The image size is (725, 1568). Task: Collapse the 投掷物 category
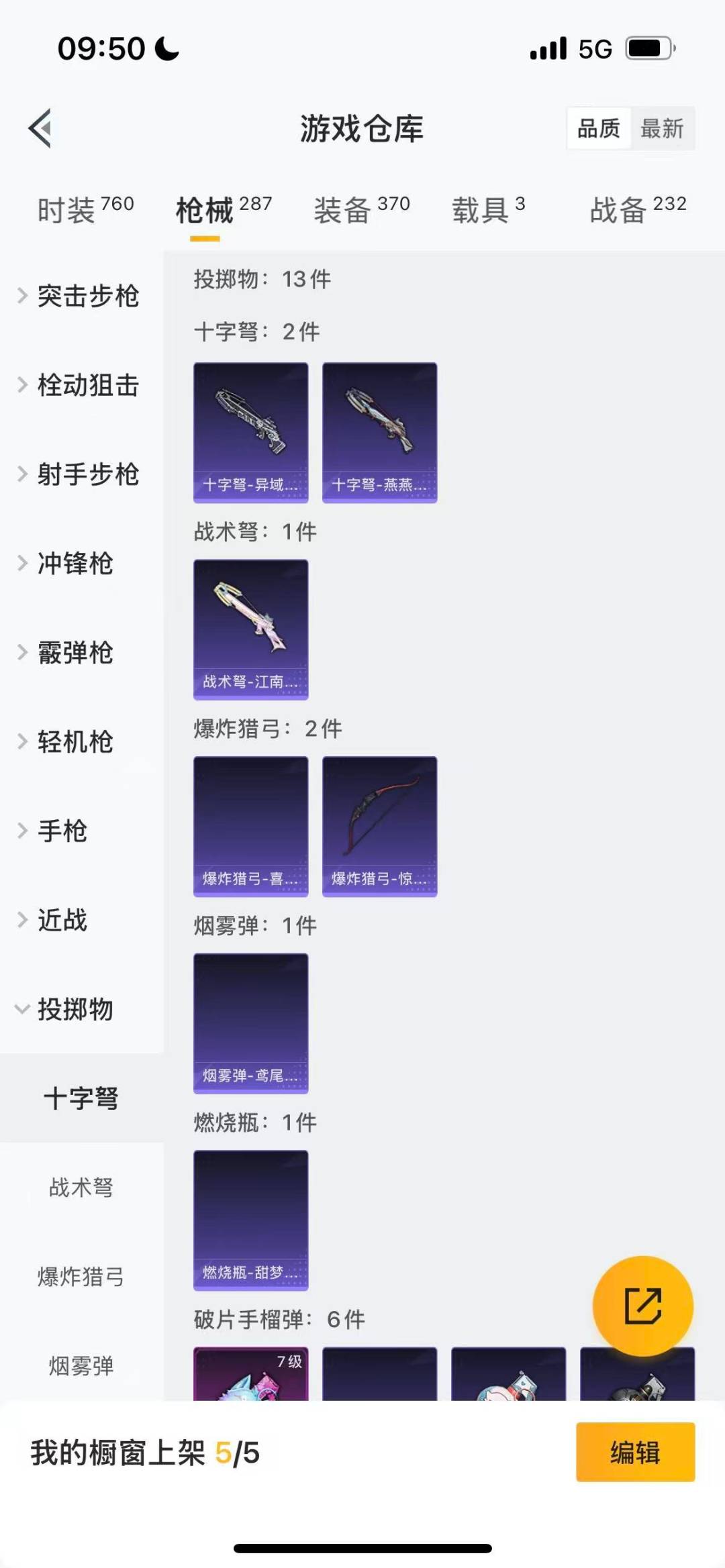coord(74,1009)
